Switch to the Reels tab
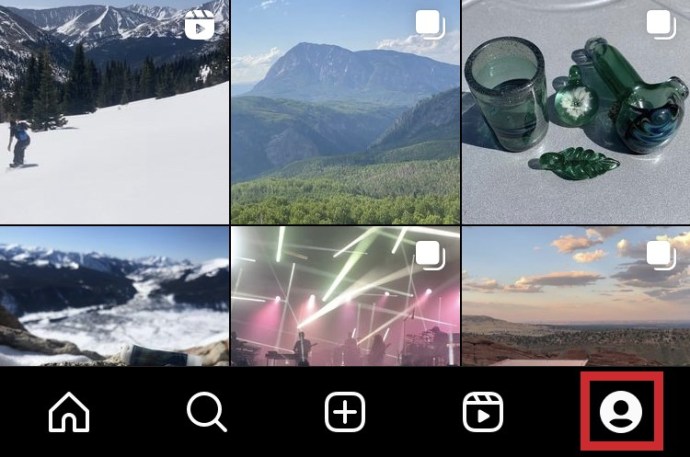 pos(482,412)
